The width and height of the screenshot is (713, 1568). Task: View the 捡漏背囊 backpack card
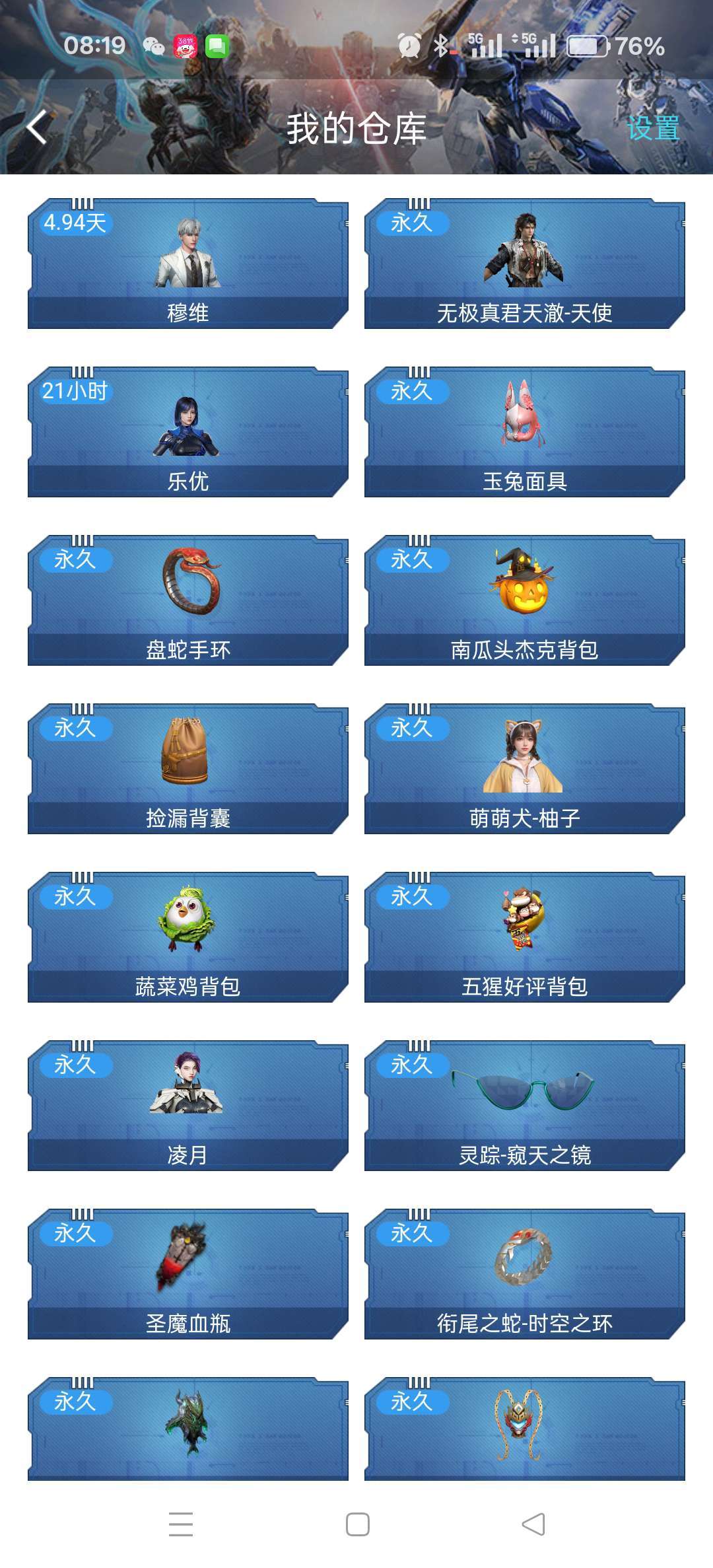click(x=188, y=769)
